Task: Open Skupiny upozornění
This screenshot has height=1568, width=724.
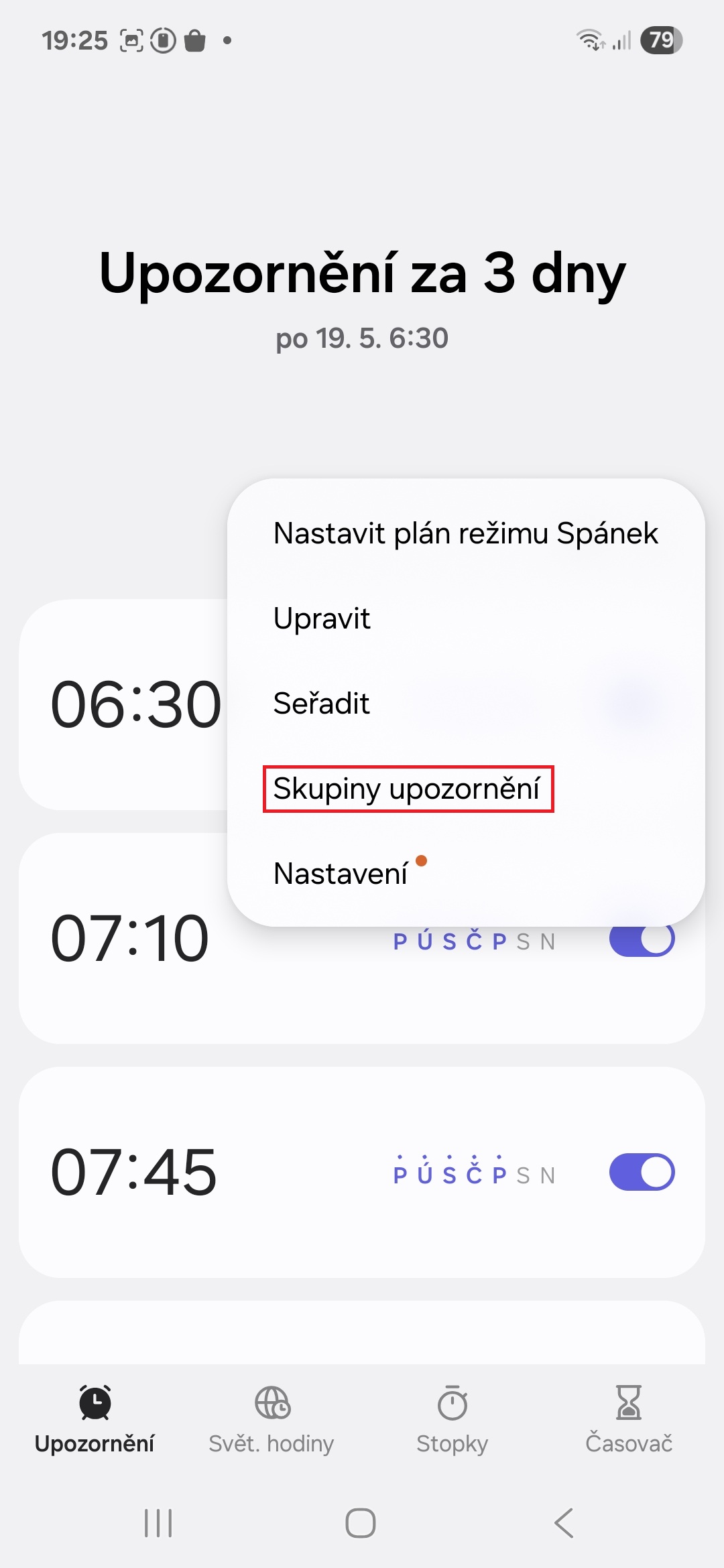Action: [466, 789]
